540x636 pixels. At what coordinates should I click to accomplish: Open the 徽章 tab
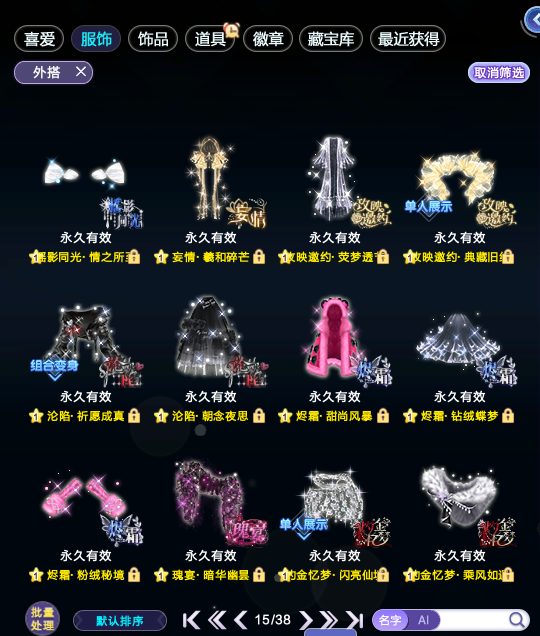[x=268, y=39]
